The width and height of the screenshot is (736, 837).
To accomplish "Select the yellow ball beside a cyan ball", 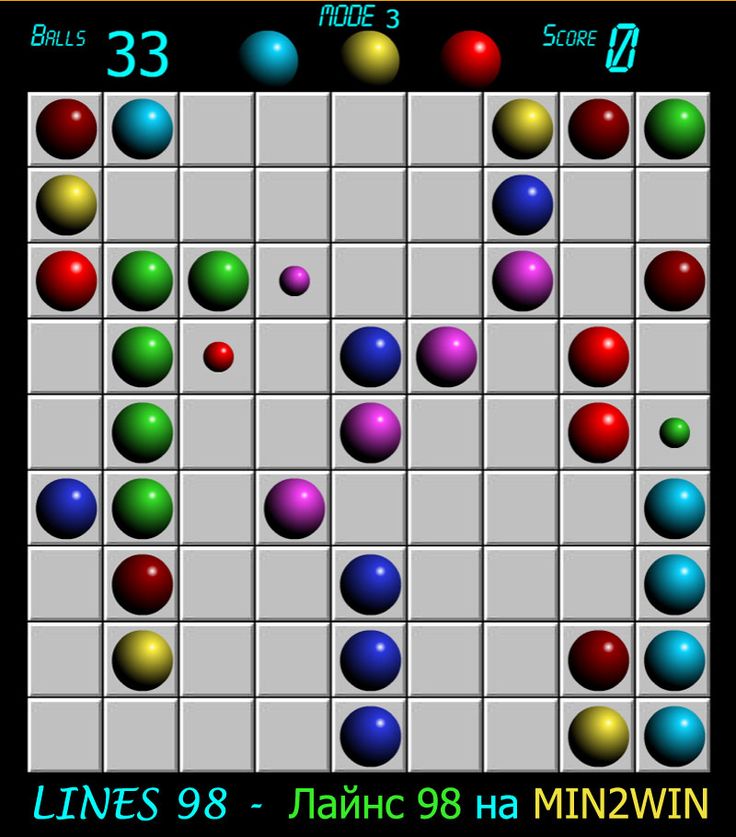I will coord(598,735).
